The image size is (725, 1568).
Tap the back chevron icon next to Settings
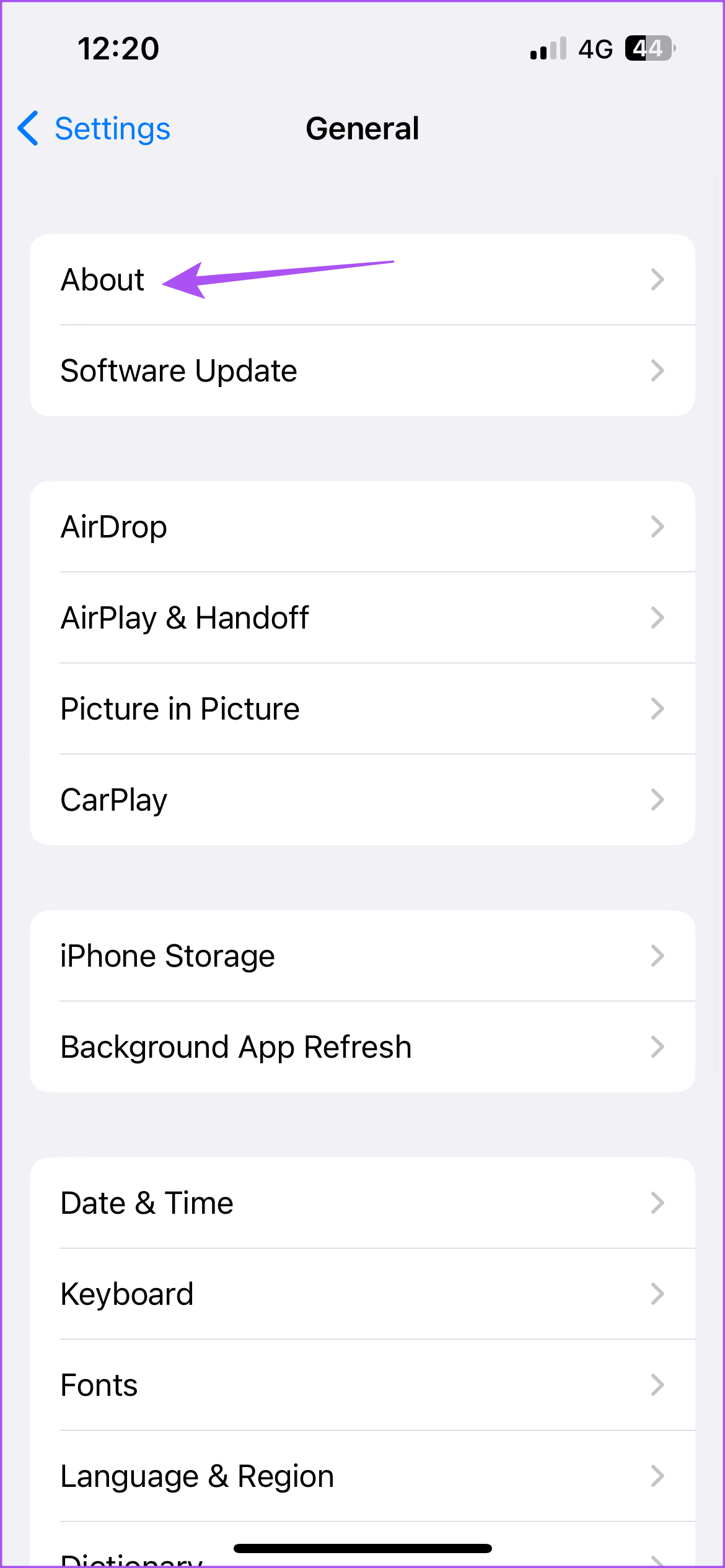pyautogui.click(x=27, y=129)
